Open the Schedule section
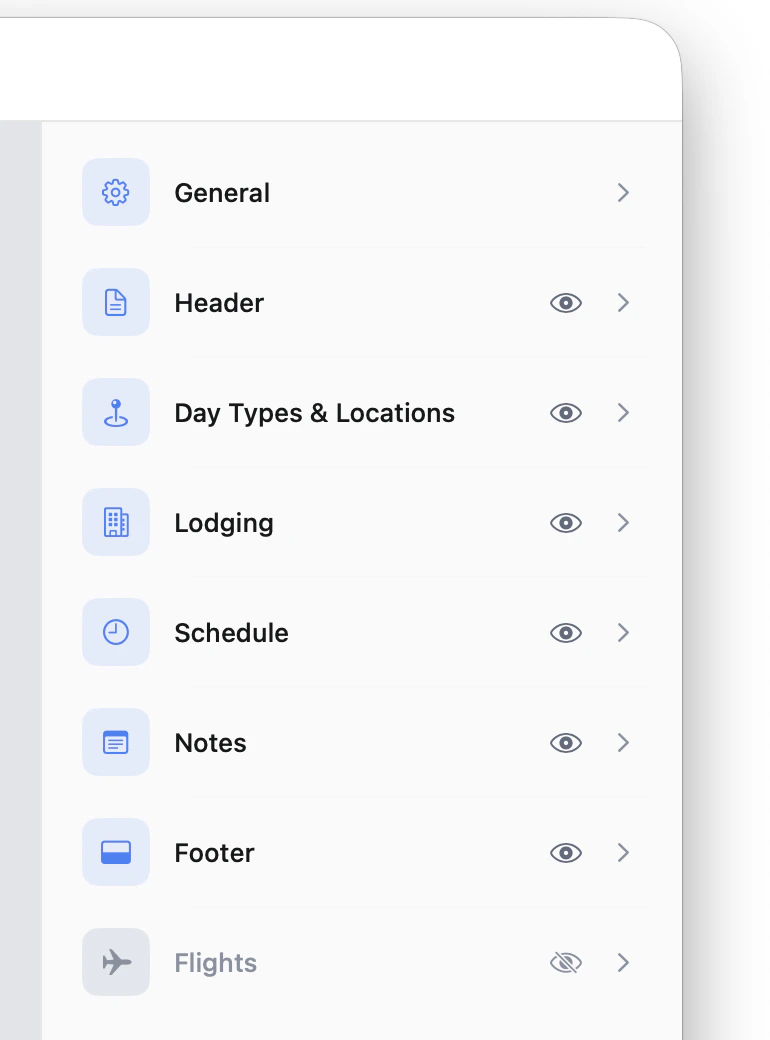The width and height of the screenshot is (770, 1040). (x=231, y=633)
